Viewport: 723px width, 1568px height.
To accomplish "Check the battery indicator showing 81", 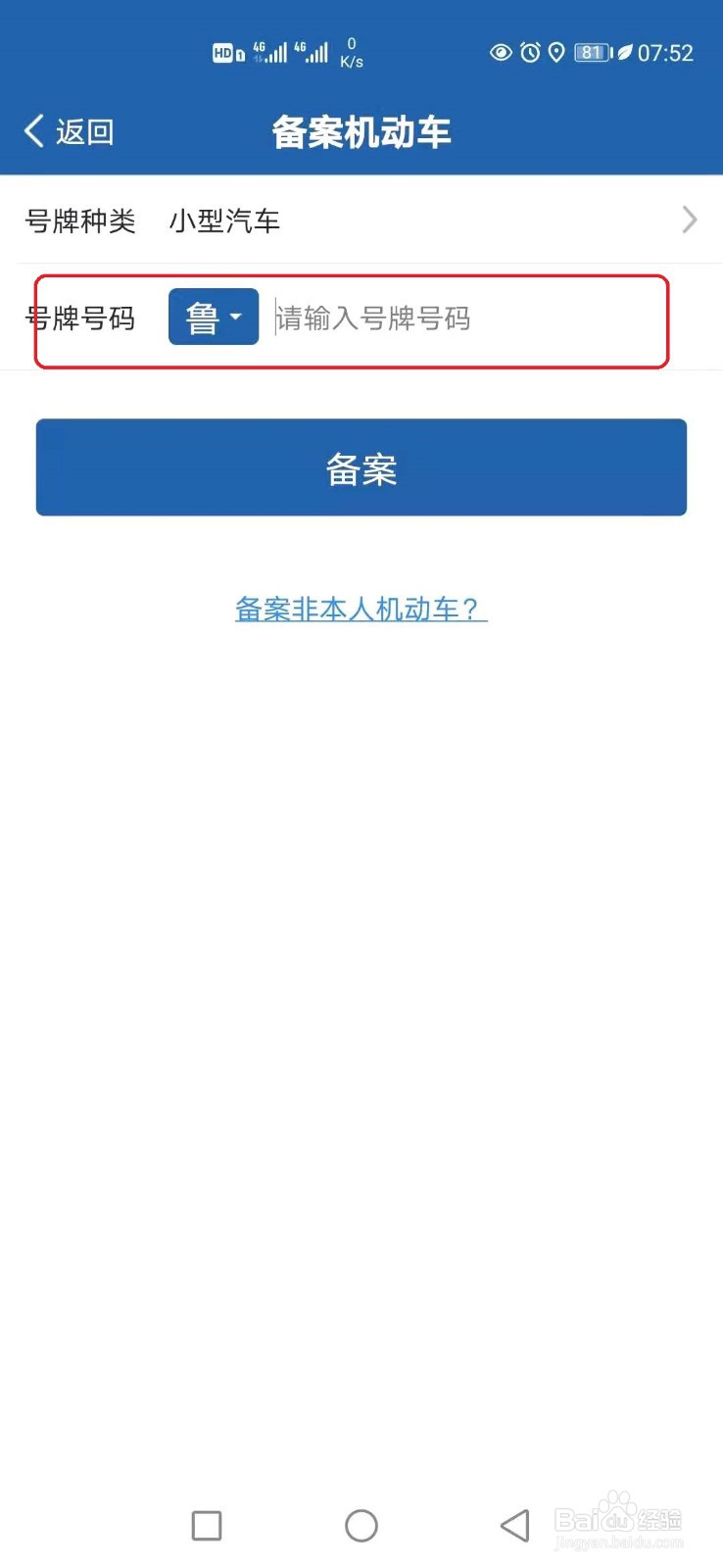I will coord(591,53).
